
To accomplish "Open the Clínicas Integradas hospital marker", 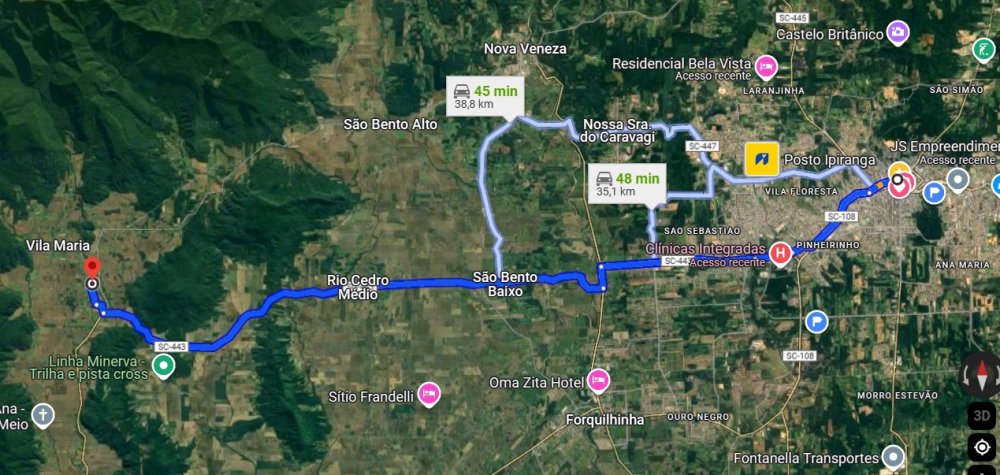I will [781, 254].
